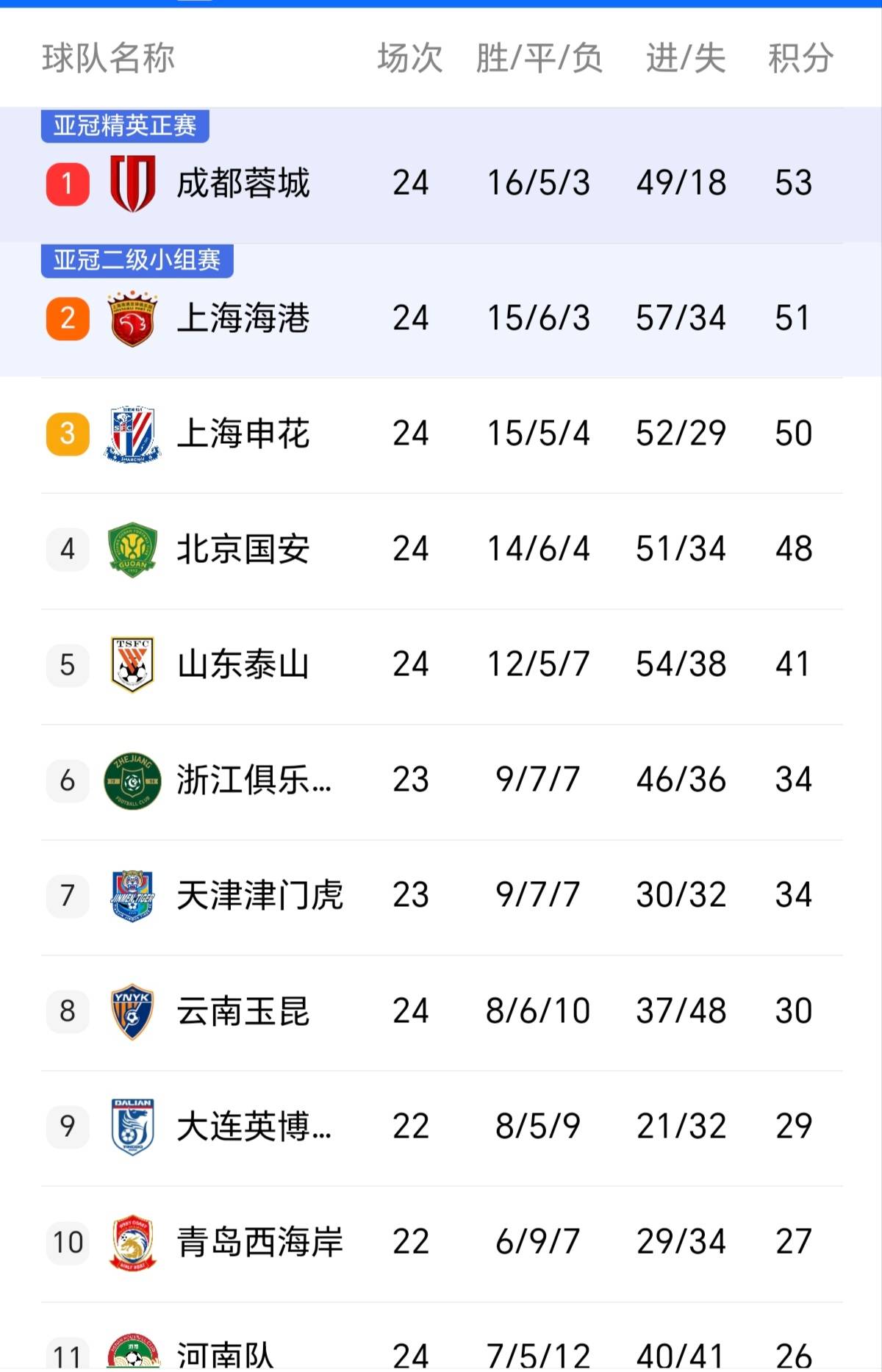Click the 上海申花 club badge
882x1372 pixels.
[132, 434]
